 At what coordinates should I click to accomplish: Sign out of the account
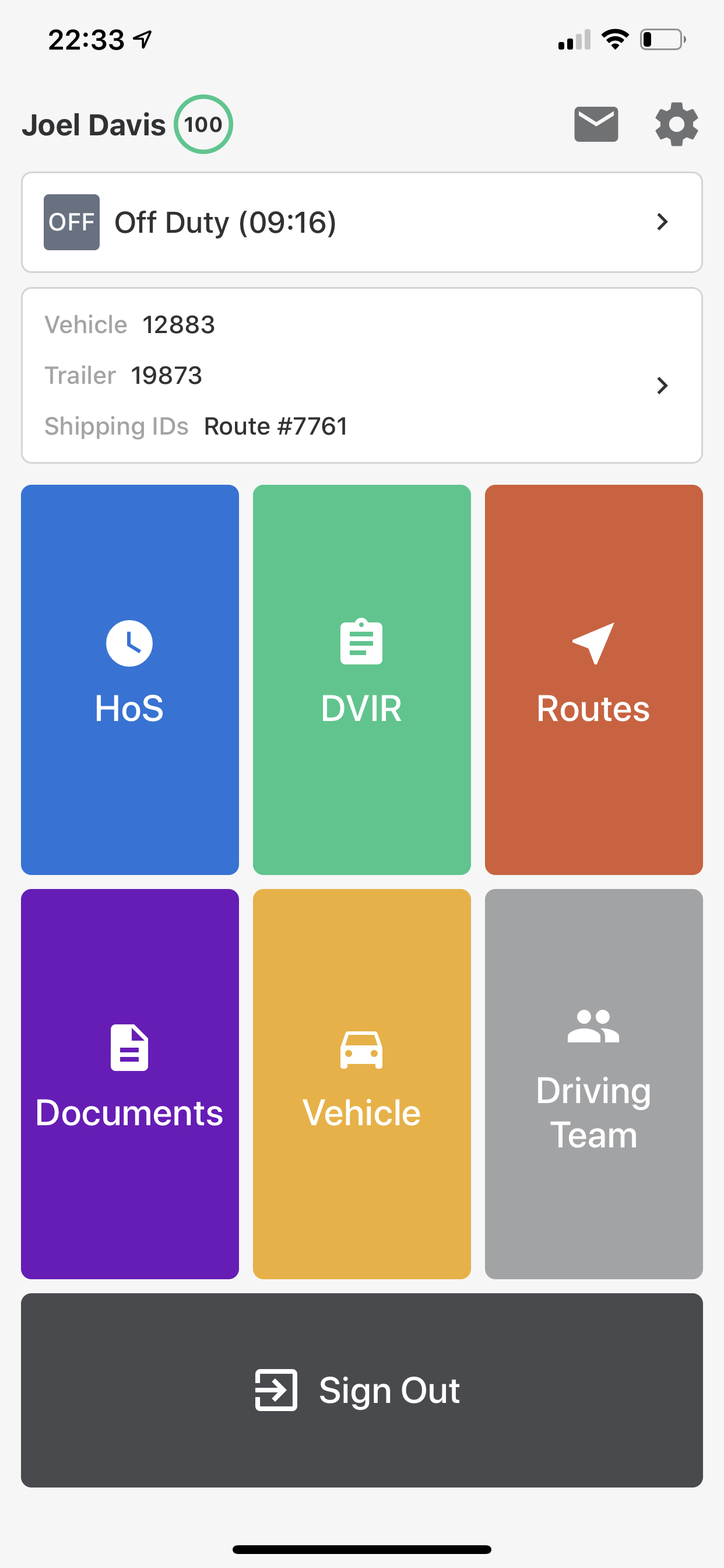361,1389
